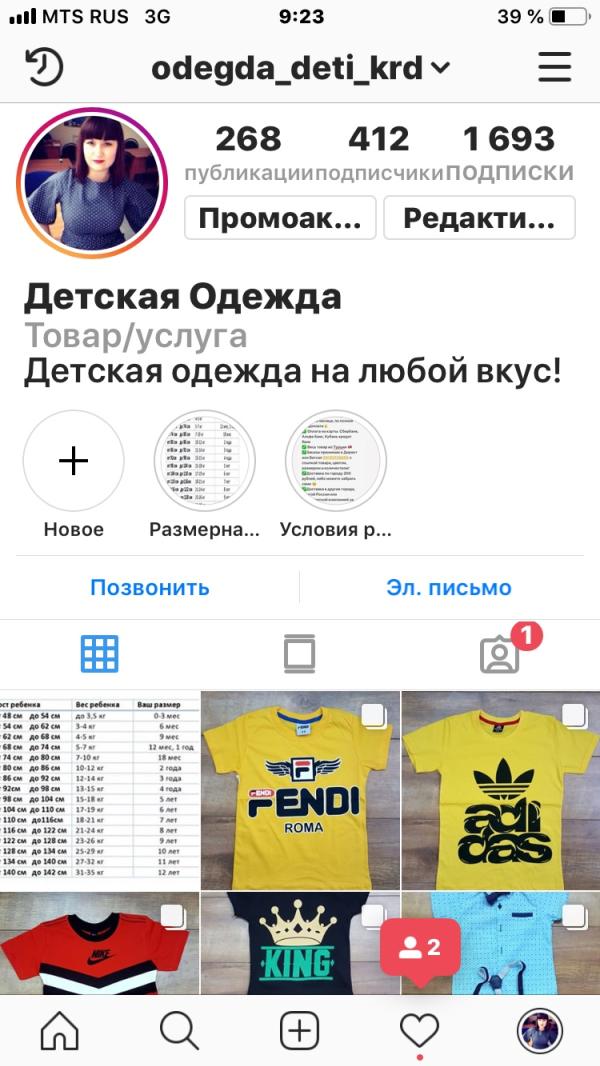The image size is (600, 1066).
Task: Tap Позвонить to call the business
Action: click(150, 588)
